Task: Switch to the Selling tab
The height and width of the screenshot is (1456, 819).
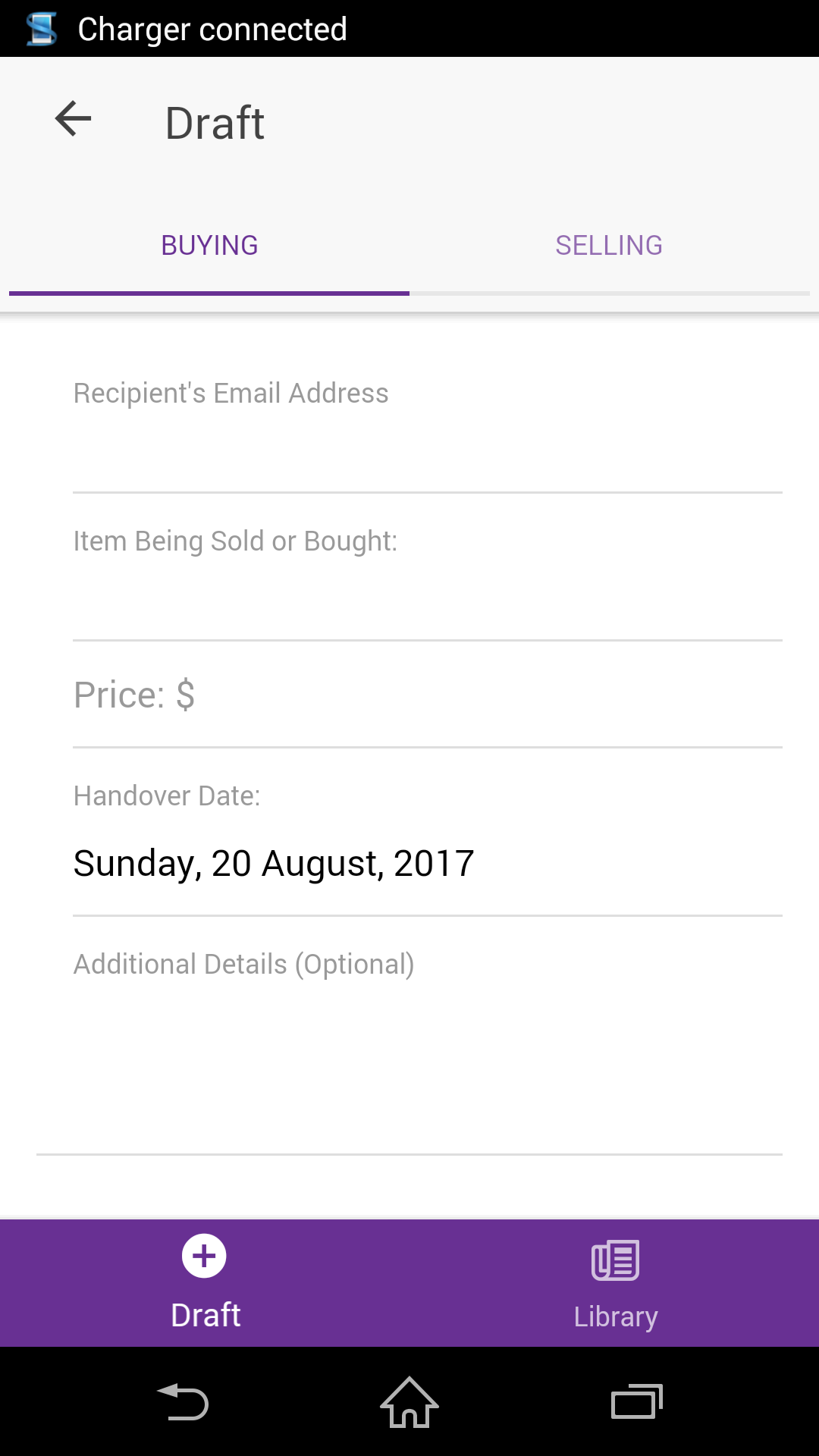Action: coord(609,246)
